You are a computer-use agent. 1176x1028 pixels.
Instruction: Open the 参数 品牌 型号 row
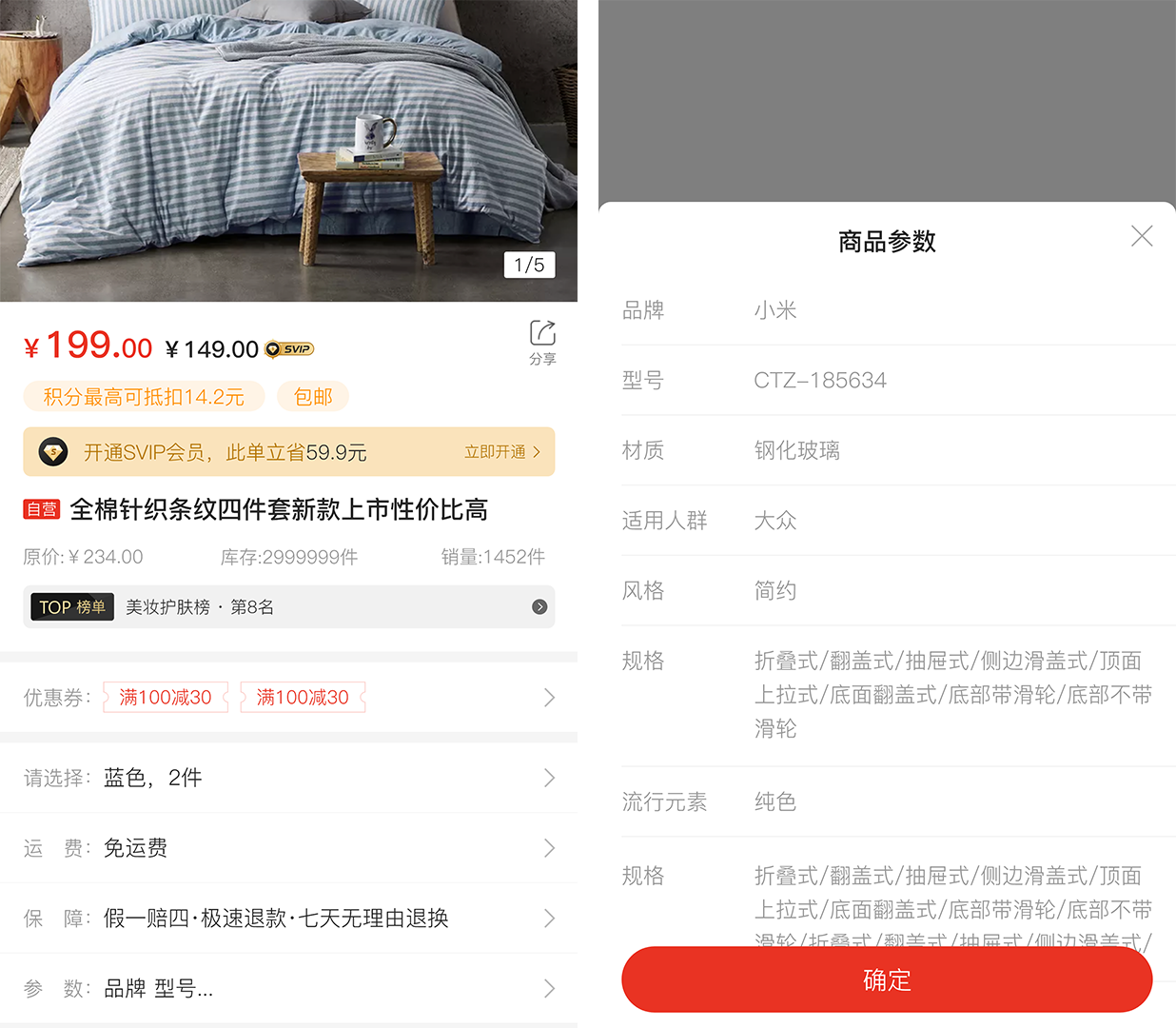288,989
